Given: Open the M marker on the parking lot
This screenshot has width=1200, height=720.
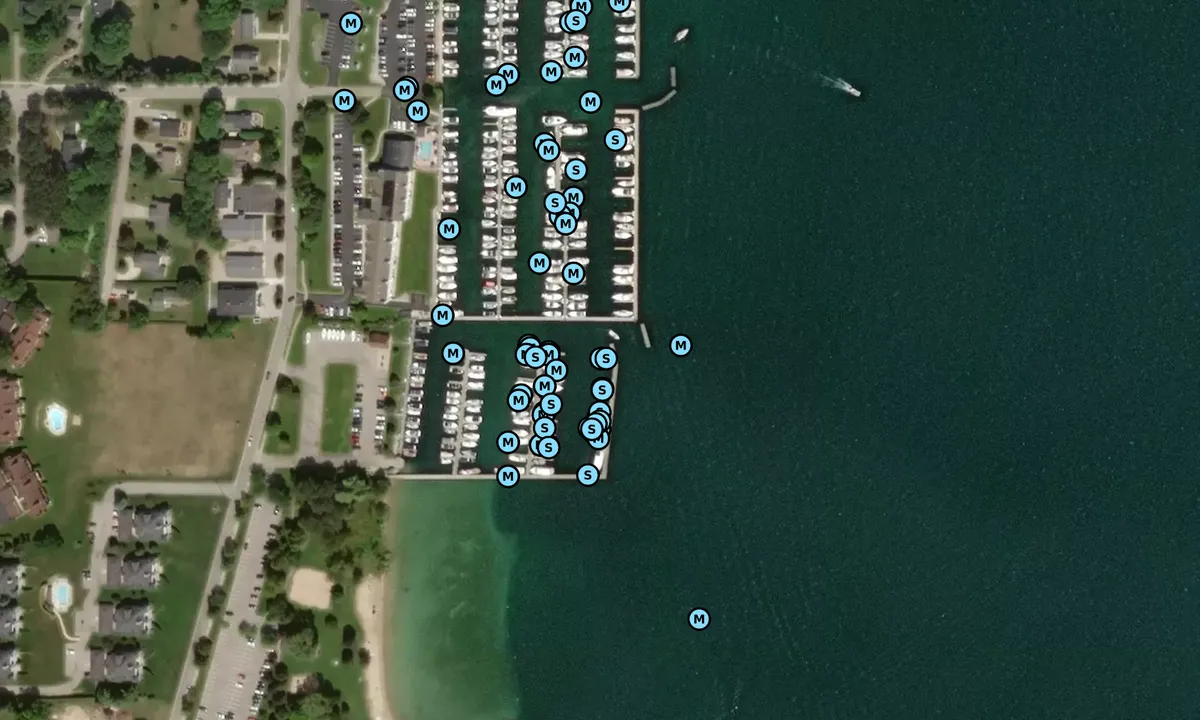Looking at the screenshot, I should (350, 23).
